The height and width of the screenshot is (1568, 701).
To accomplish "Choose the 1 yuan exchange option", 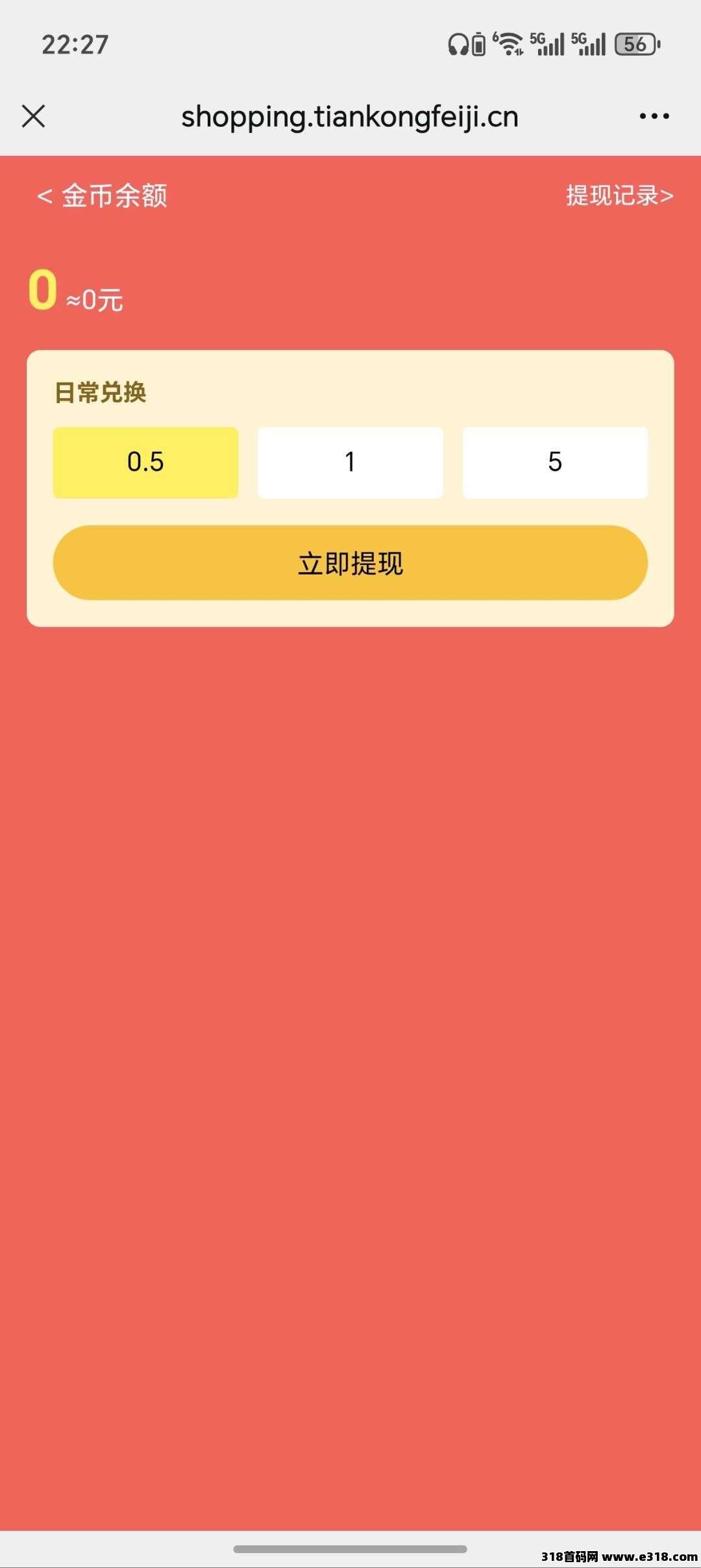I will (350, 462).
